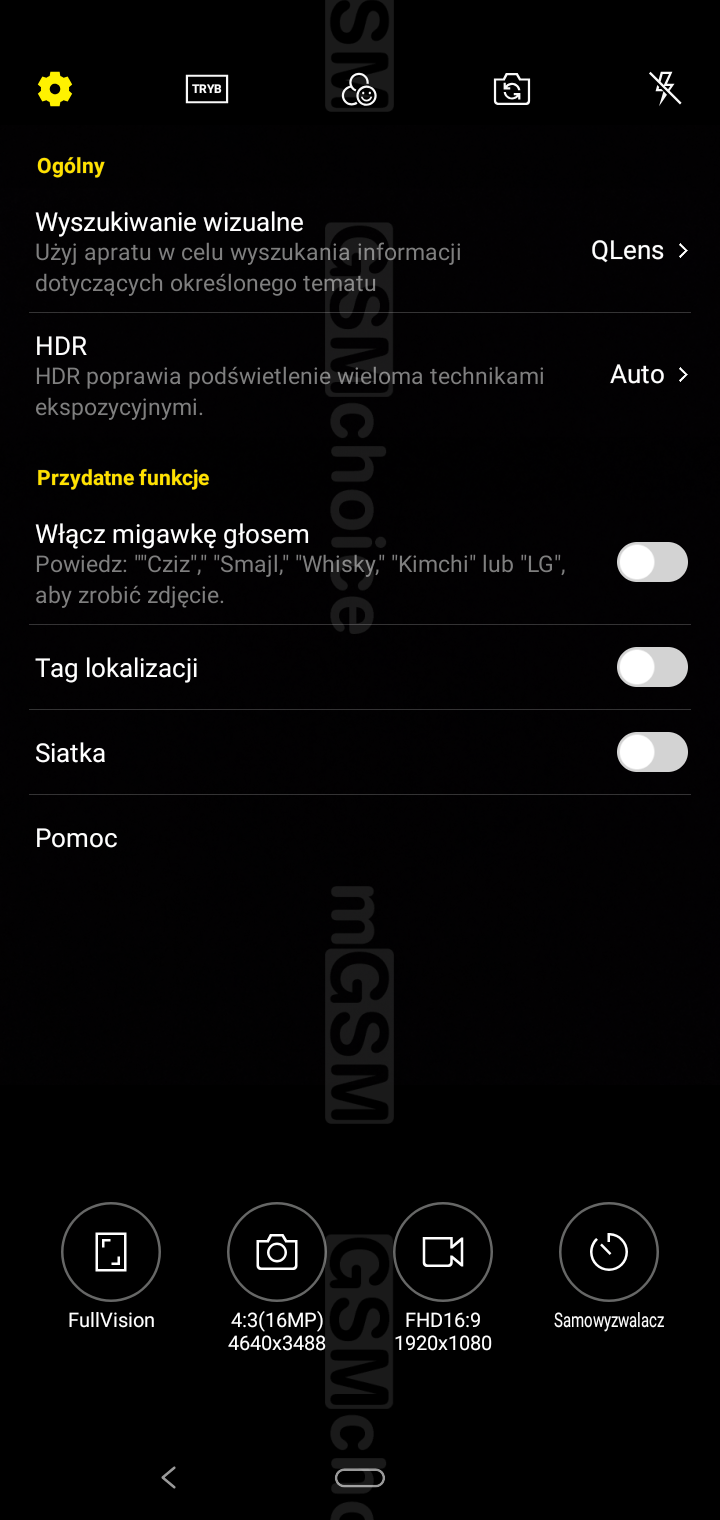Viewport: 720px width, 1520px height.
Task: Go back with the navigation bar arrow
Action: (x=168, y=1477)
